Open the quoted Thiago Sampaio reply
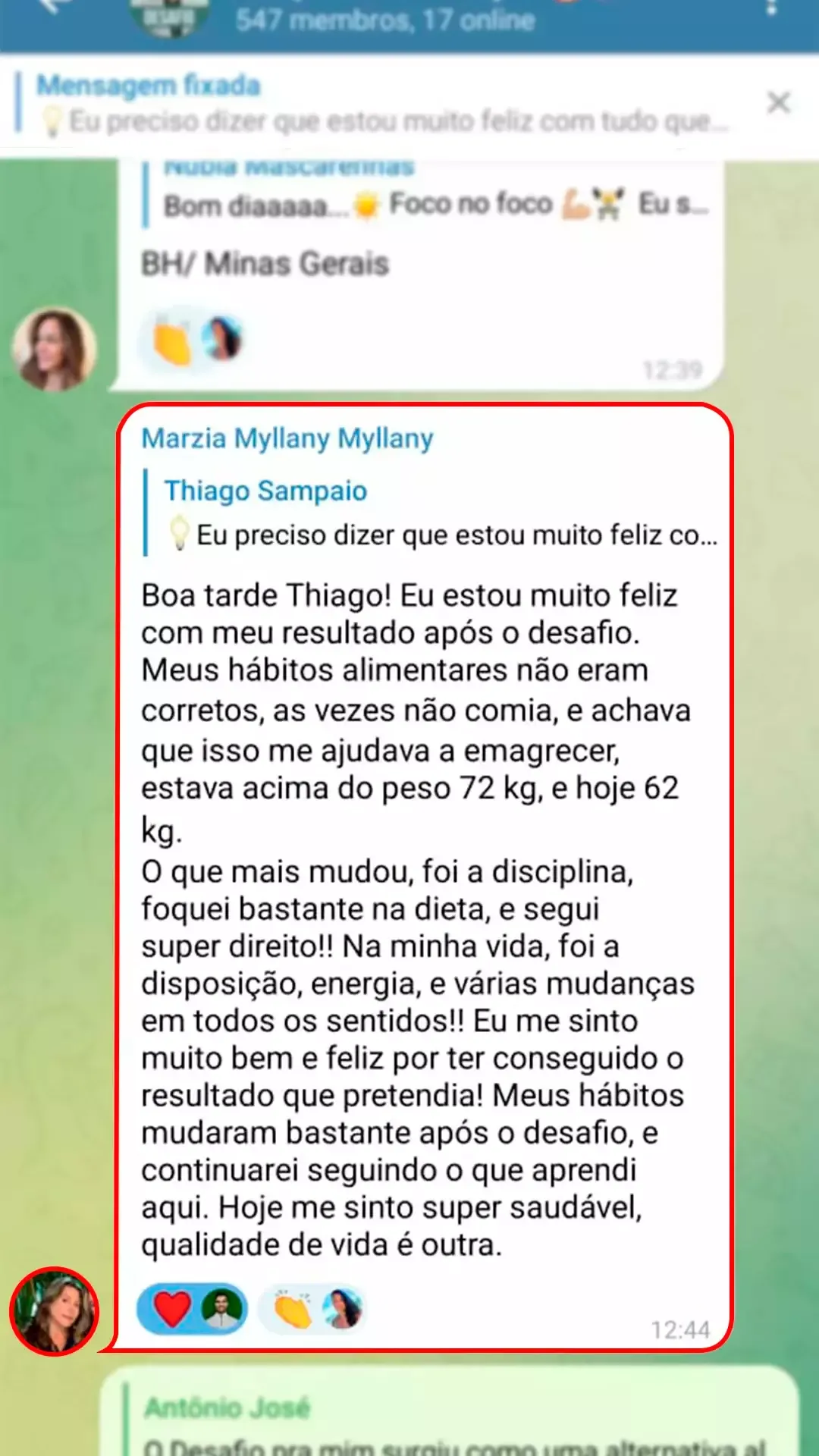The width and height of the screenshot is (819, 1456). coord(432,513)
